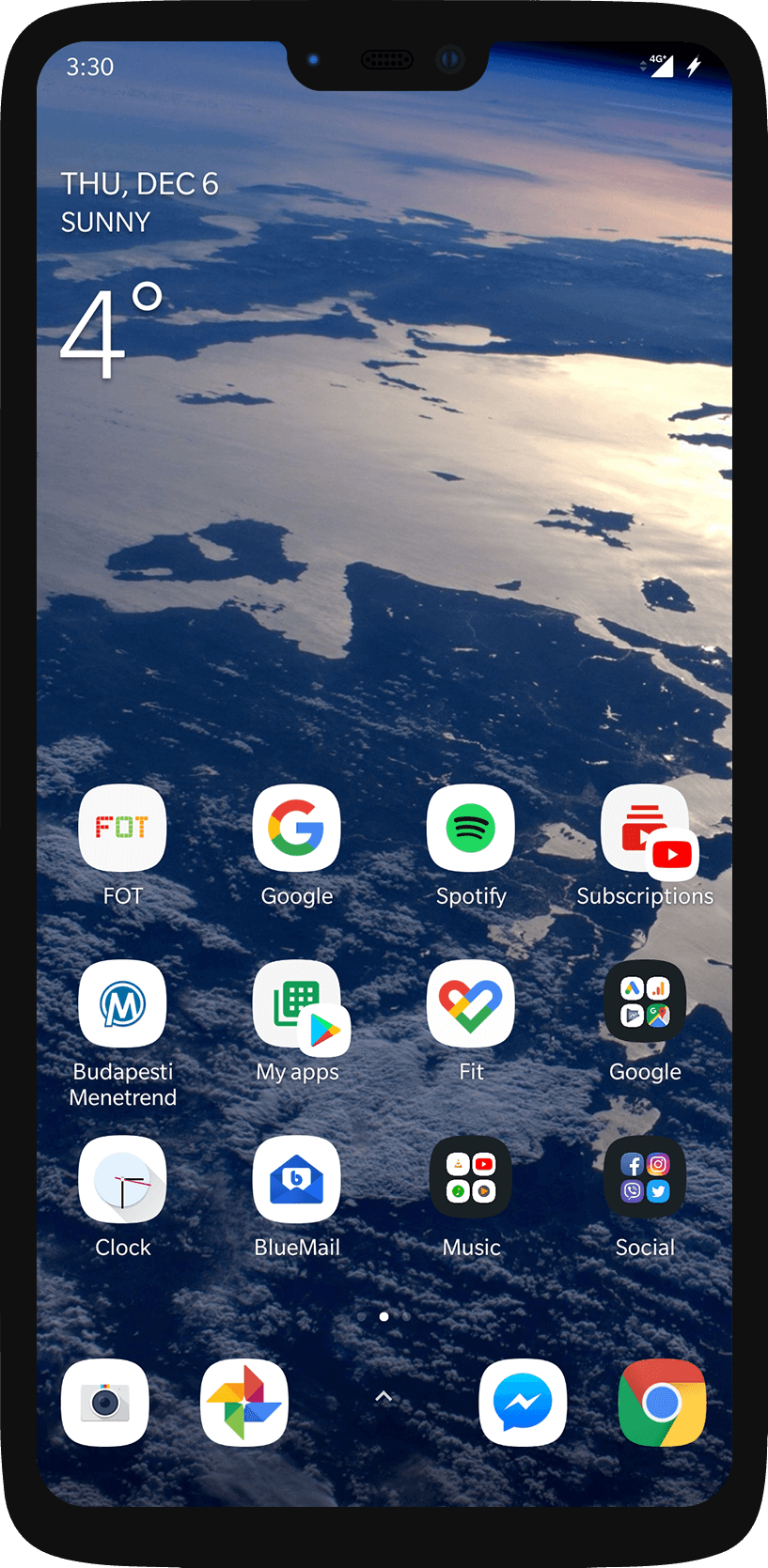Launch the Camera from the dock

click(105, 1403)
